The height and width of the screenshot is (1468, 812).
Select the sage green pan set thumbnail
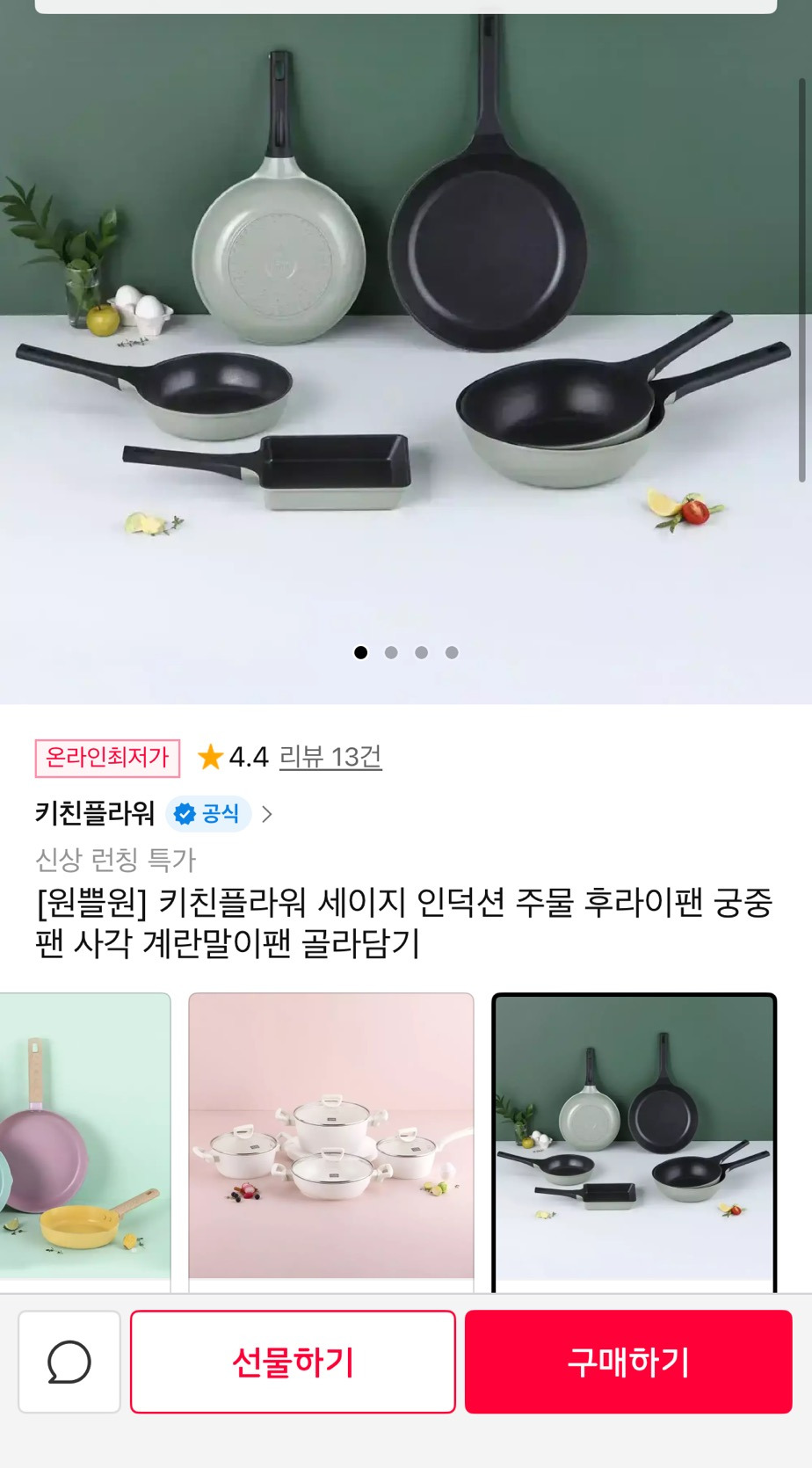point(634,1138)
